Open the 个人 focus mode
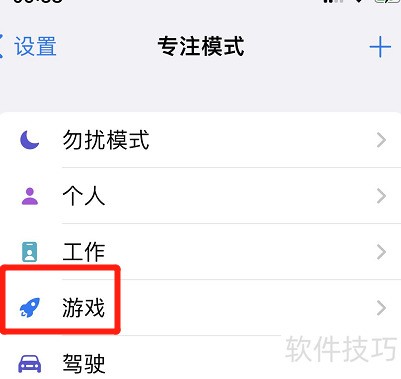Image resolution: width=401 pixels, height=379 pixels. click(x=200, y=196)
